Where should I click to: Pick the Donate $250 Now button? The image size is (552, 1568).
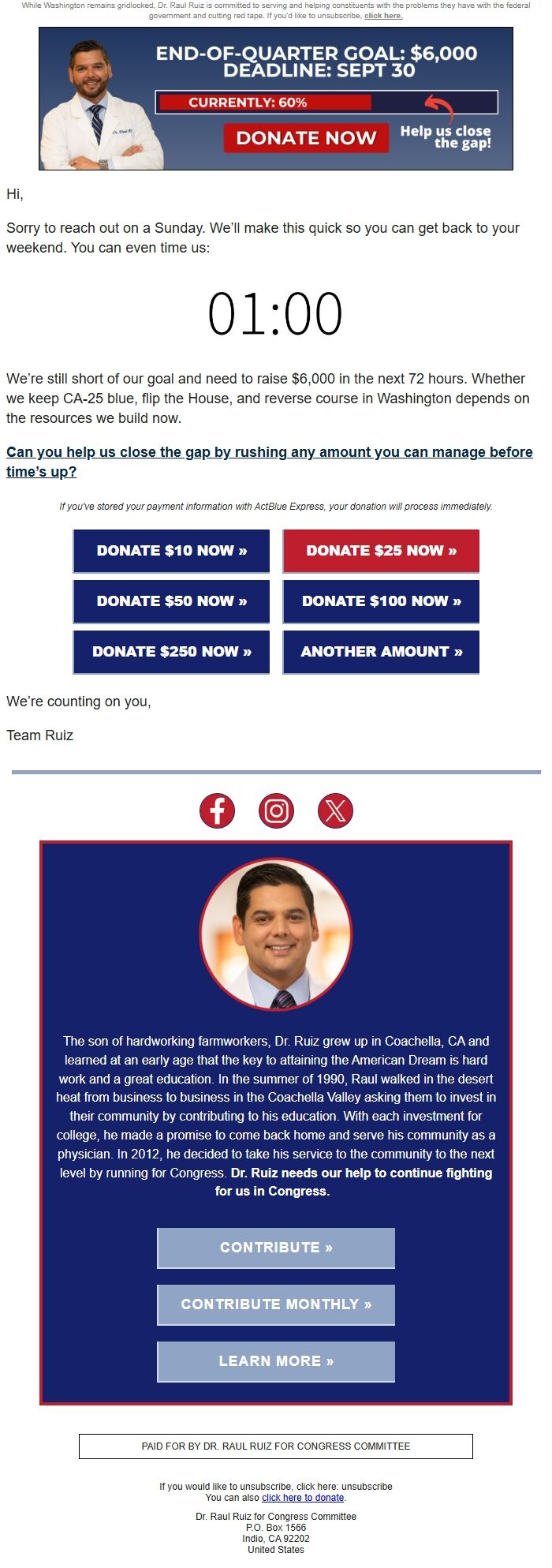[x=171, y=652]
